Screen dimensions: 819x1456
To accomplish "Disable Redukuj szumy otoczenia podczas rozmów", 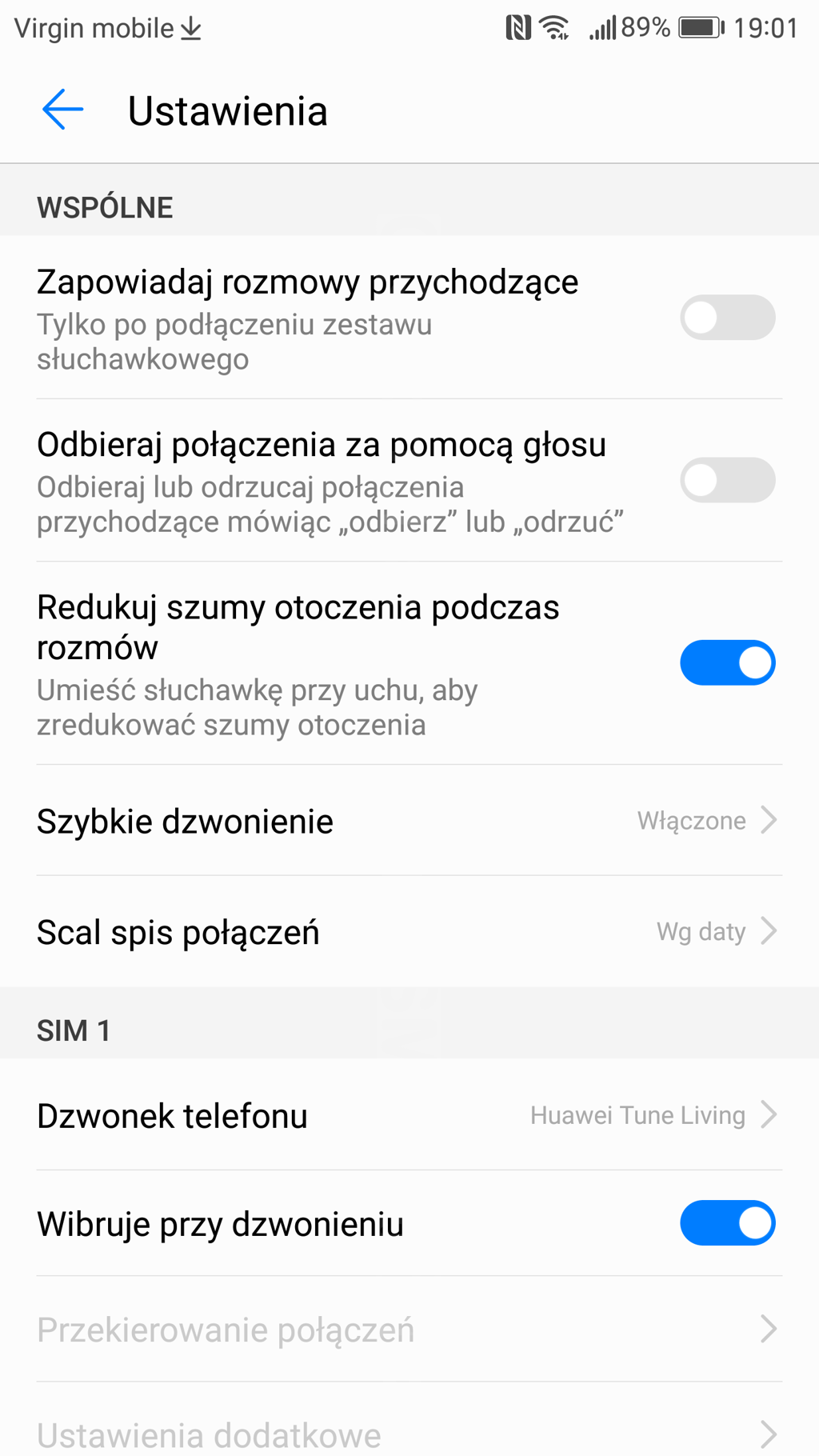I will tap(727, 662).
